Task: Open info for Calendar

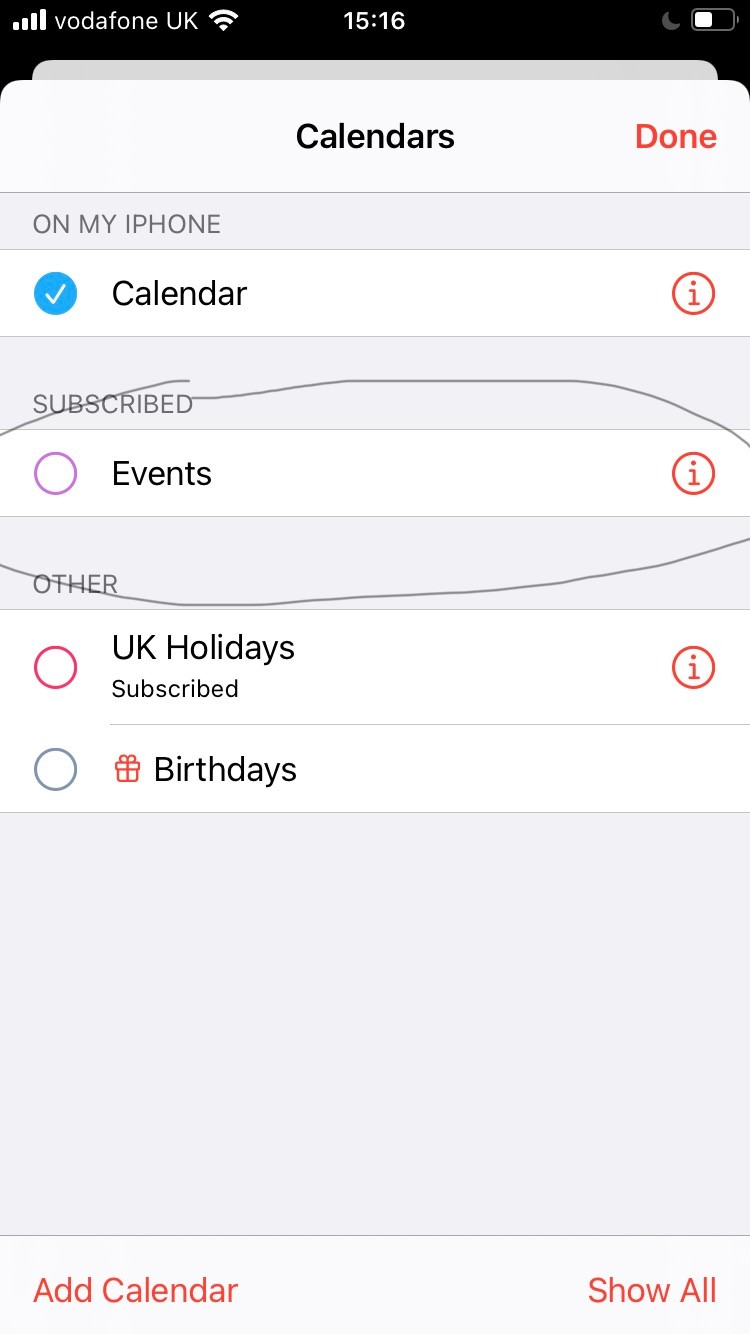Action: click(693, 294)
